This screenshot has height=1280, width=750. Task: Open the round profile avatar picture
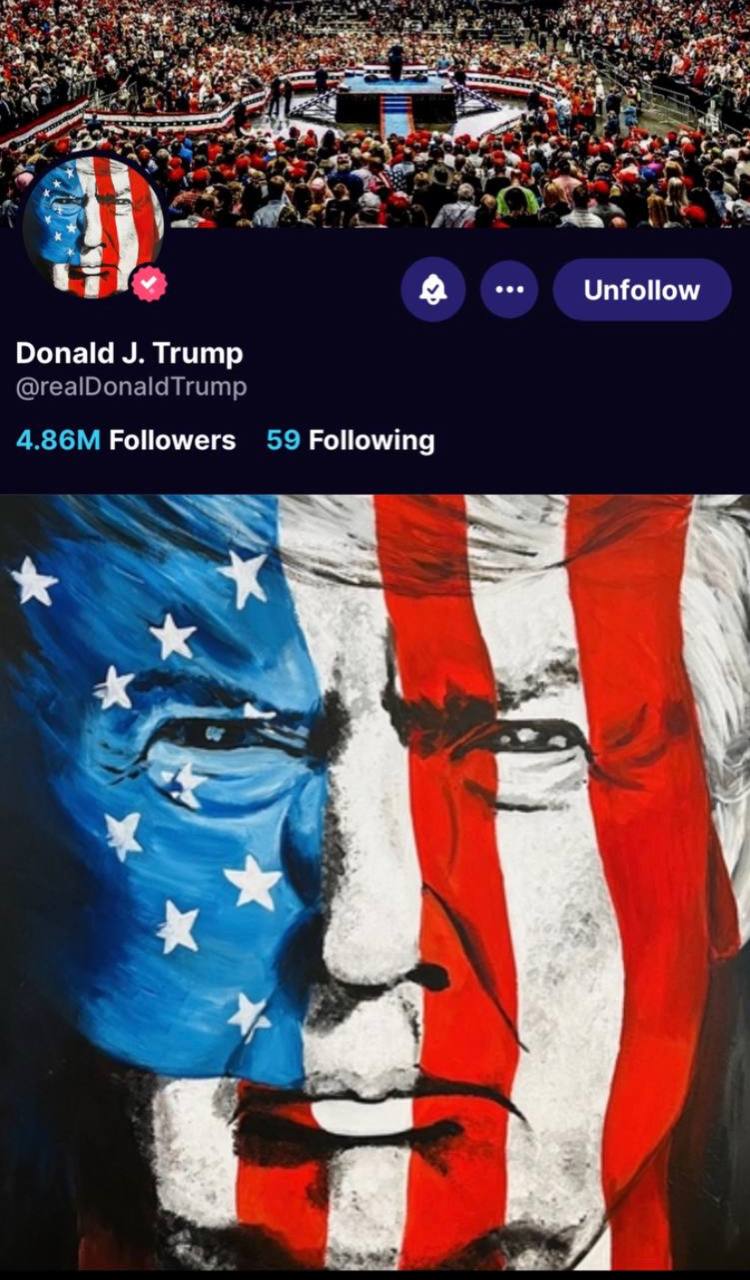(x=94, y=226)
